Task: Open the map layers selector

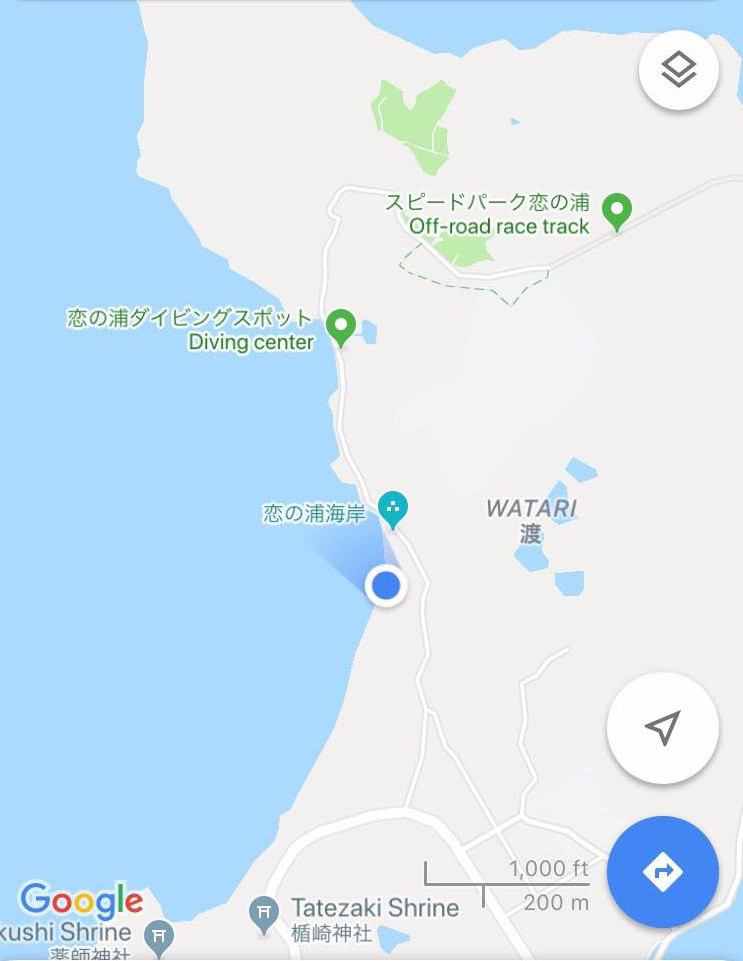Action: pos(678,70)
